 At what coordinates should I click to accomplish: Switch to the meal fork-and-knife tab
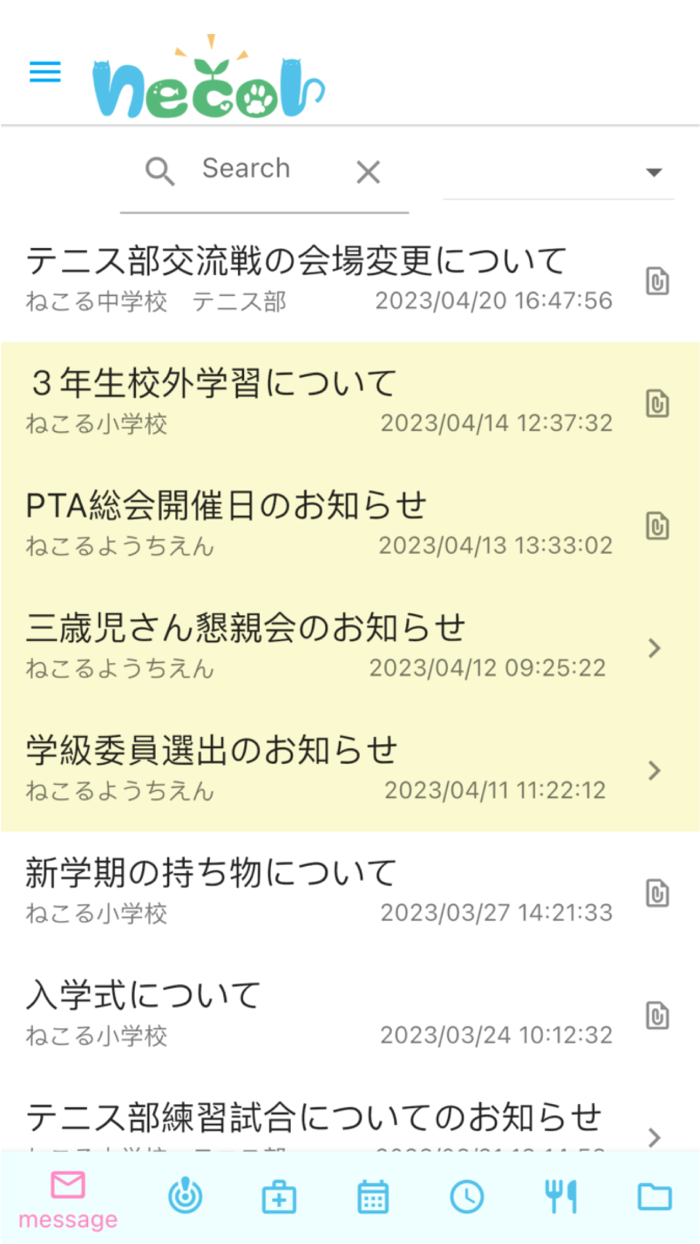point(561,1196)
